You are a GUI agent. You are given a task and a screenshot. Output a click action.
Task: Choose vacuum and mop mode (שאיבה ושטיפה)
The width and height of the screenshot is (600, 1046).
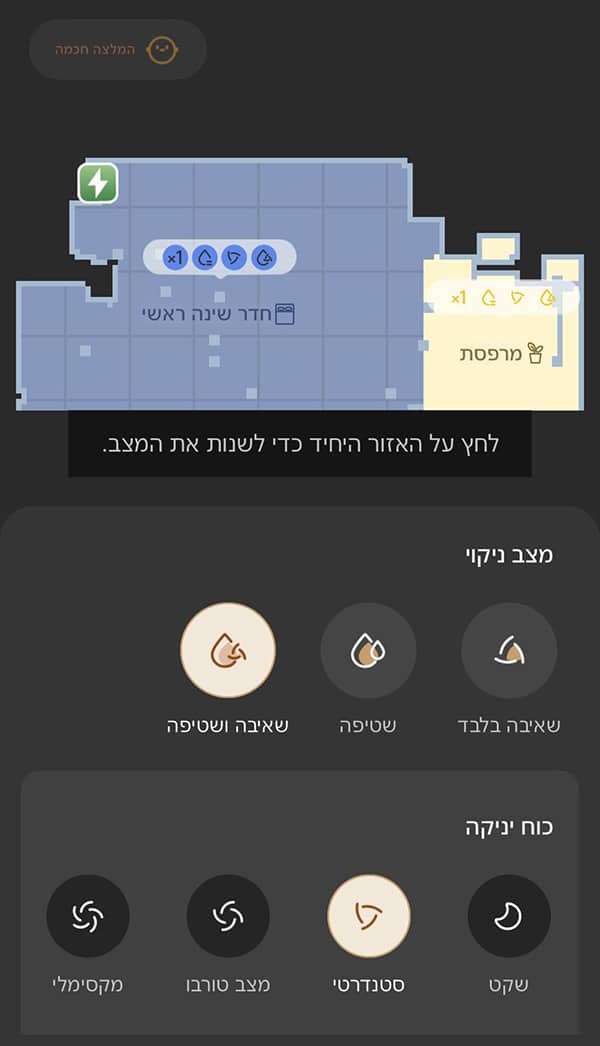pyautogui.click(x=228, y=650)
